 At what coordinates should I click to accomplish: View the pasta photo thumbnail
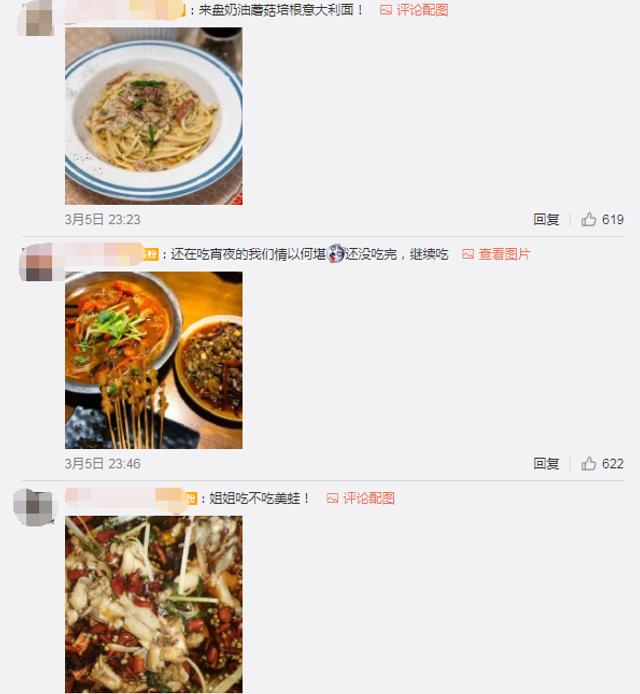153,116
